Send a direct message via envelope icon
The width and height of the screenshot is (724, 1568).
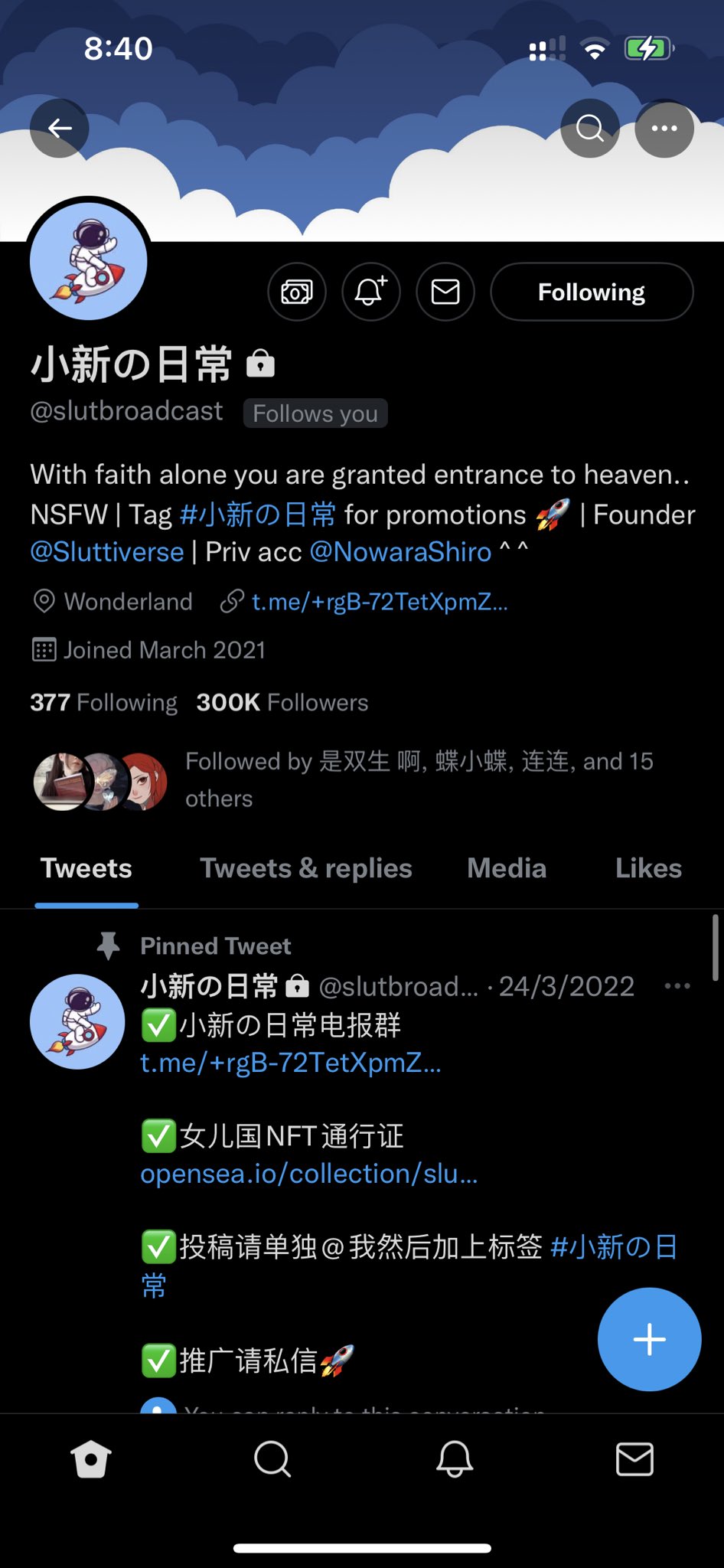[x=445, y=292]
